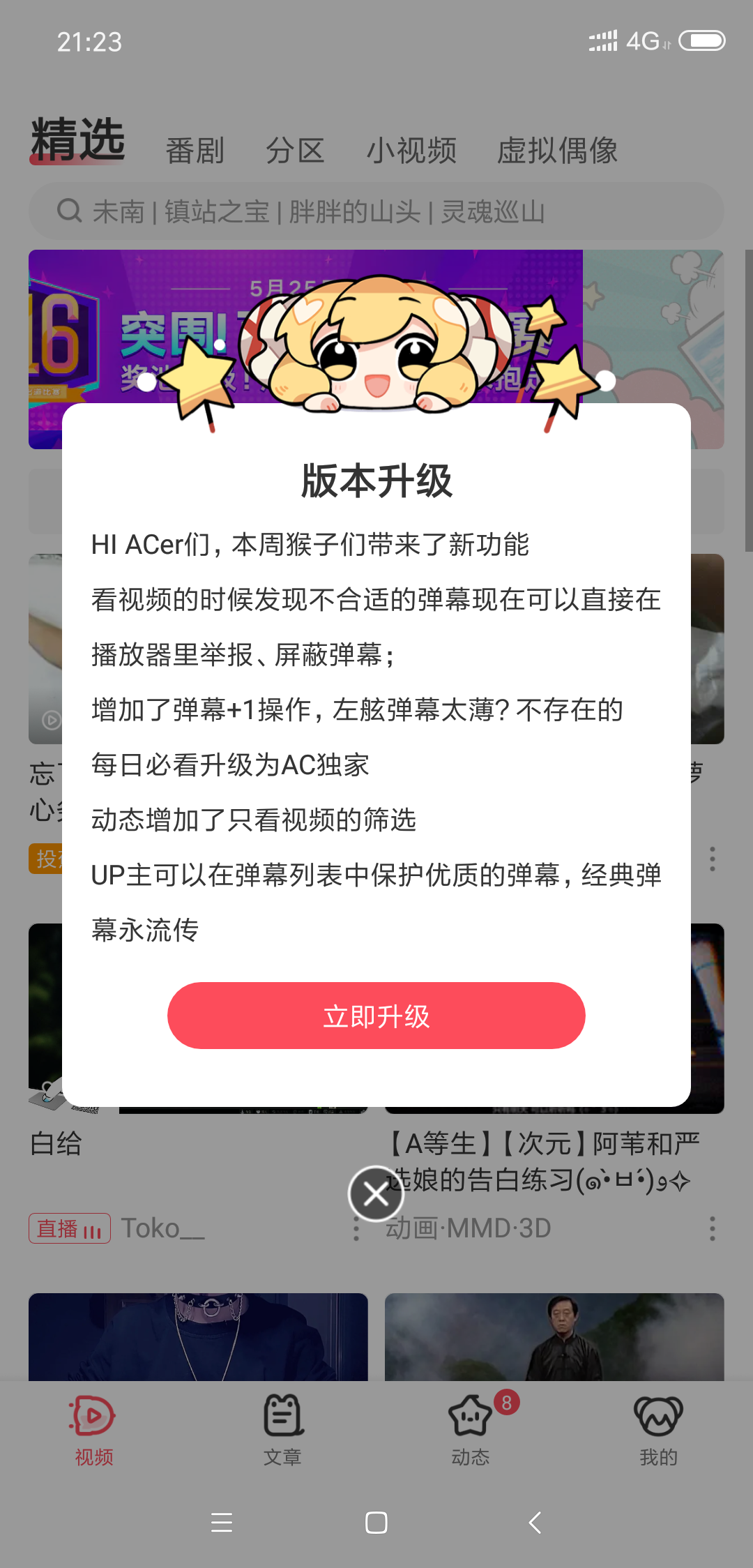The height and width of the screenshot is (1568, 753).
Task: Open the 阿苇和严选娘的告白练习 video
Action: (x=544, y=1161)
